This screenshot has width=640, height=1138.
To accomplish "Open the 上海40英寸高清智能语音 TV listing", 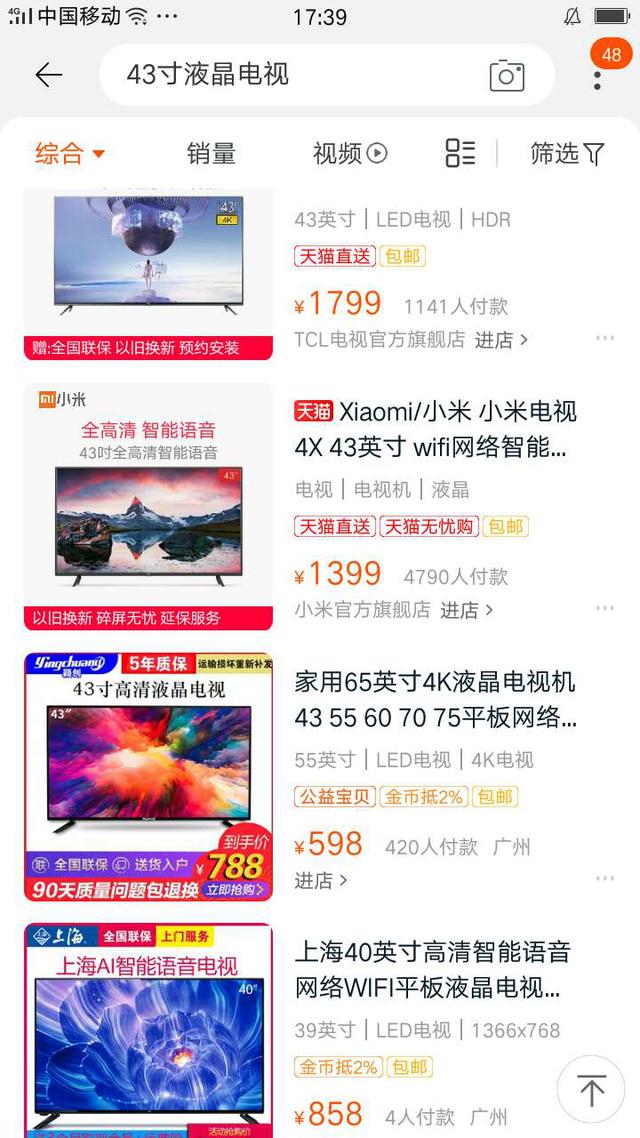I will 432,969.
